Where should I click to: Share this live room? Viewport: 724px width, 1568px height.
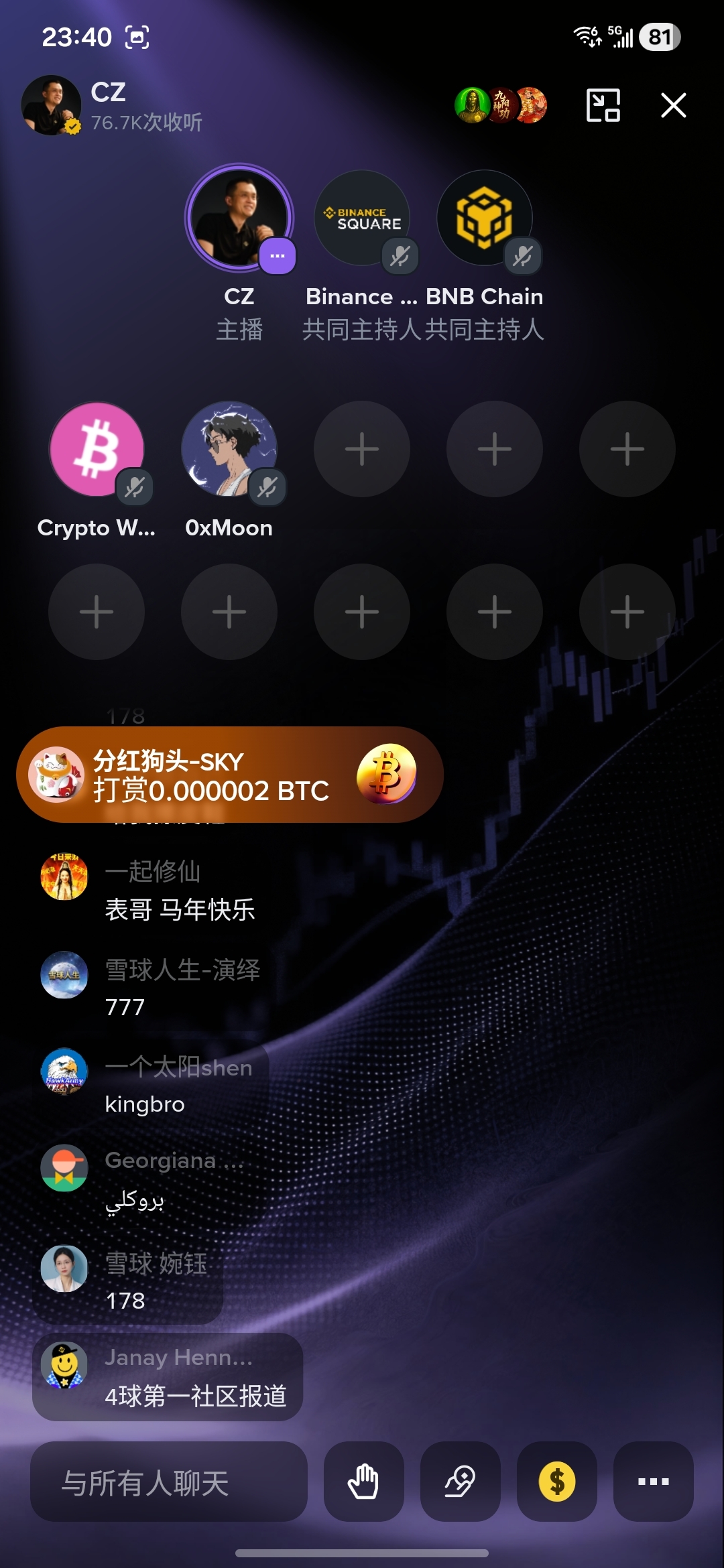coord(460,1482)
